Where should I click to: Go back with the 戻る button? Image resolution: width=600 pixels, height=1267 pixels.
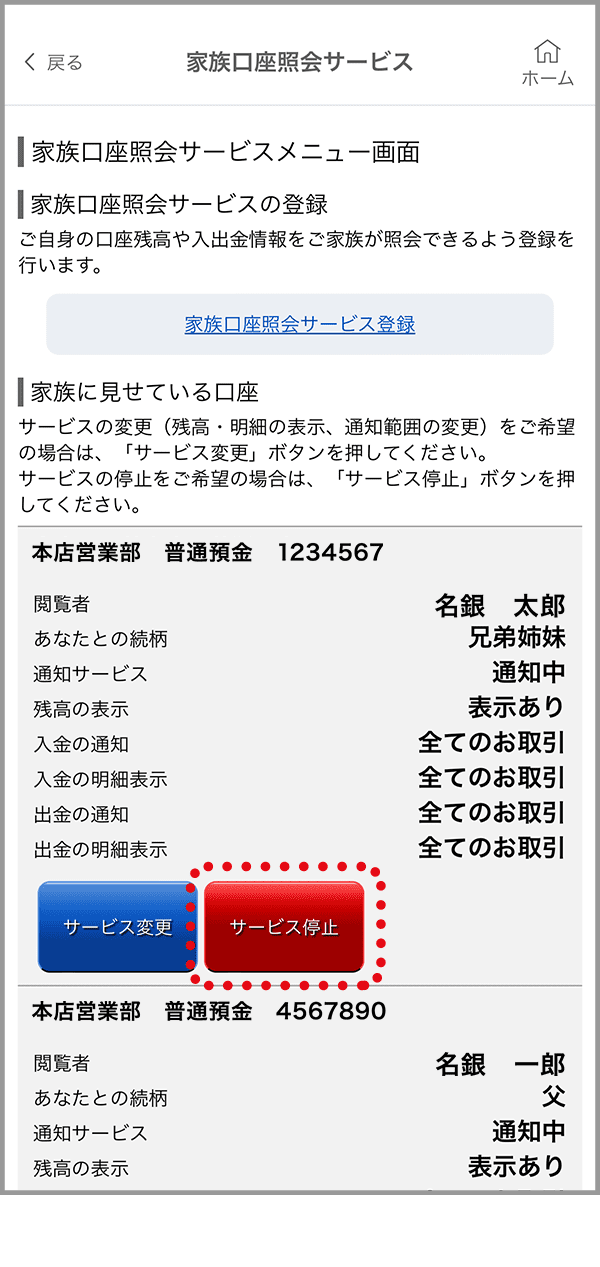53,63
